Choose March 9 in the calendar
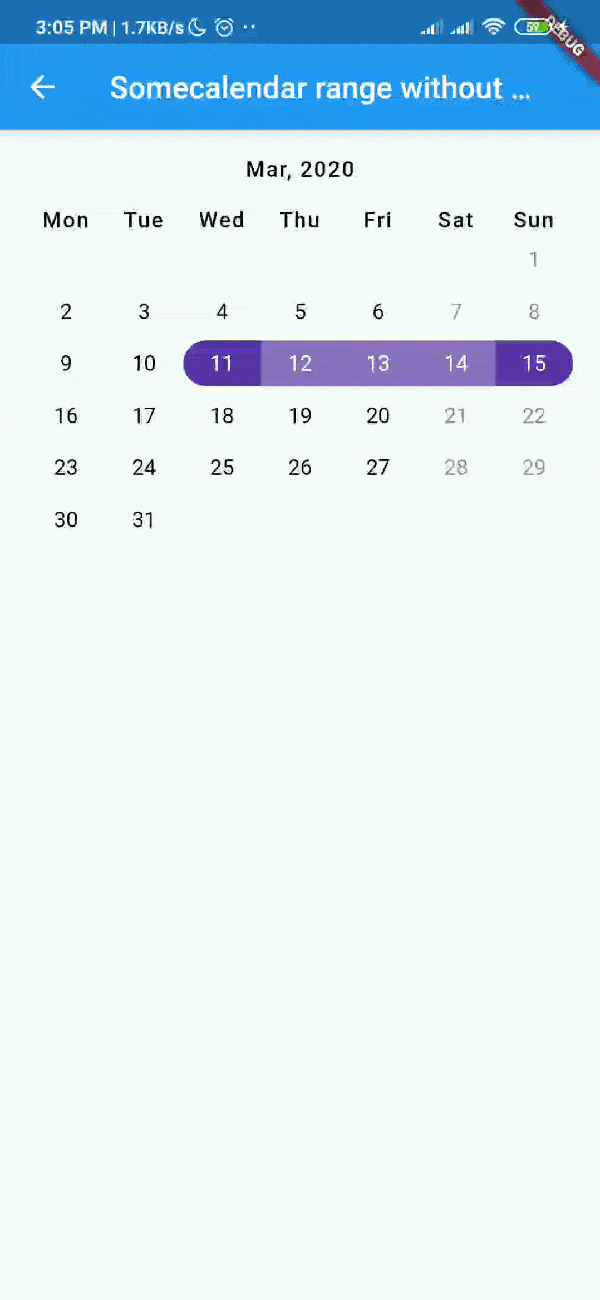 coord(66,363)
